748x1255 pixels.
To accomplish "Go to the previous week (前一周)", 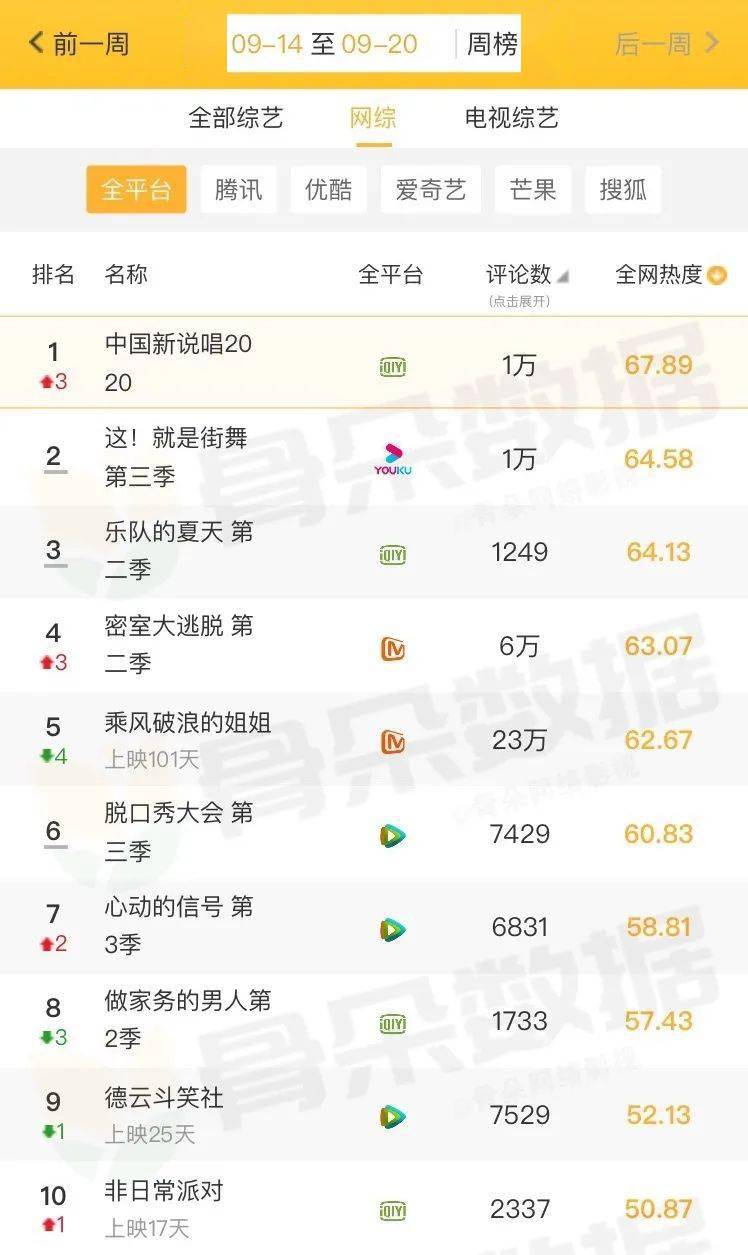I will tap(79, 44).
